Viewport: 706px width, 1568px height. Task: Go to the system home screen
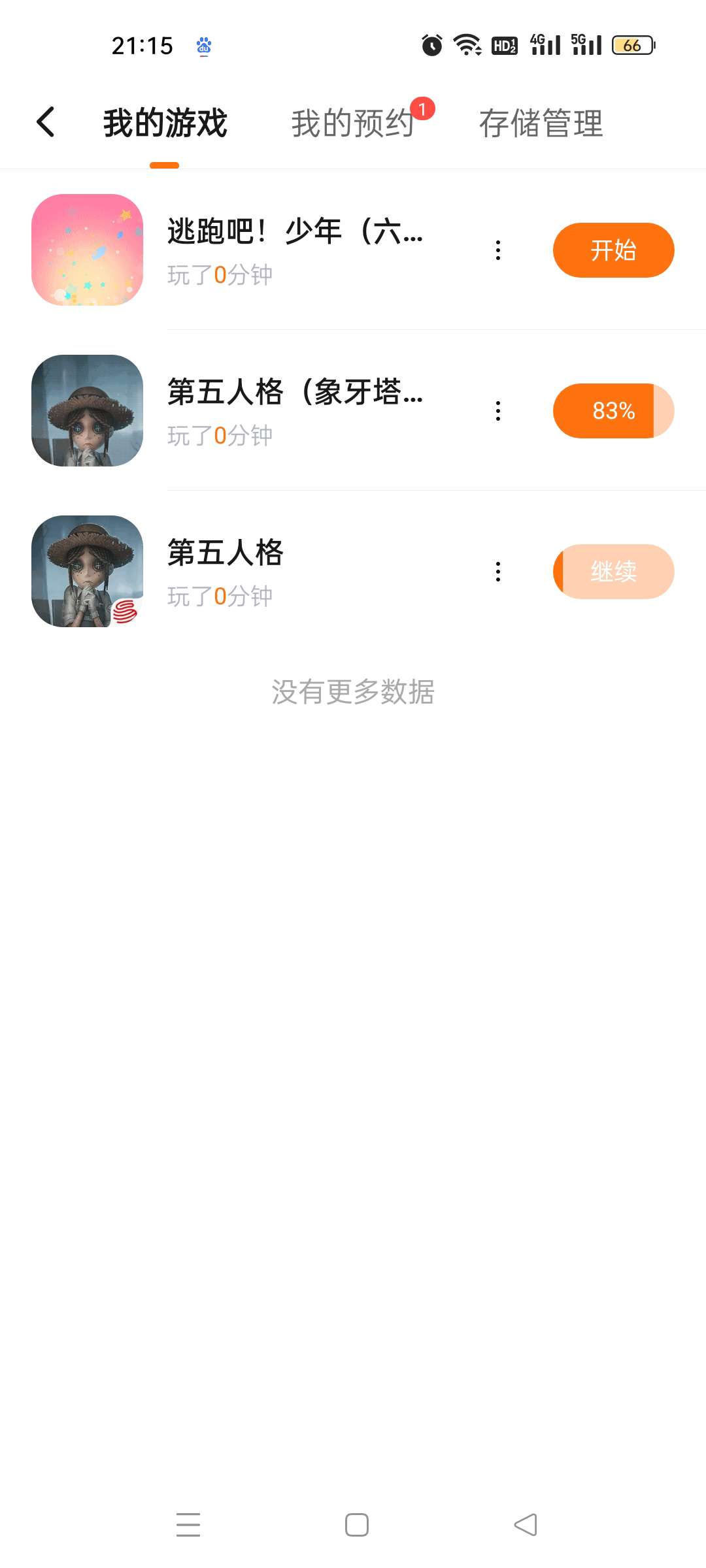[x=356, y=1525]
